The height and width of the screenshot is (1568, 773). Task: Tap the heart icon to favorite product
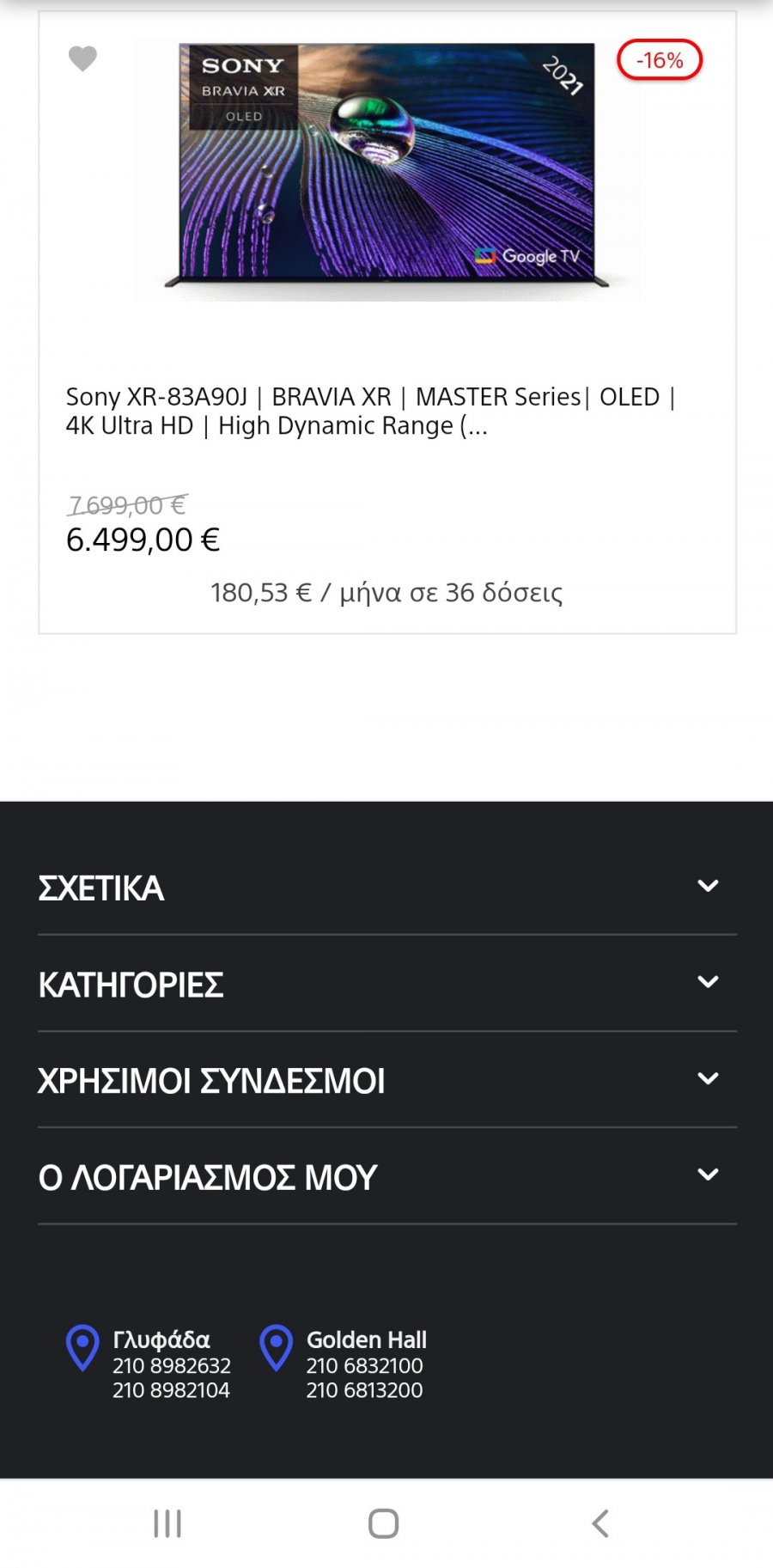pyautogui.click(x=82, y=60)
